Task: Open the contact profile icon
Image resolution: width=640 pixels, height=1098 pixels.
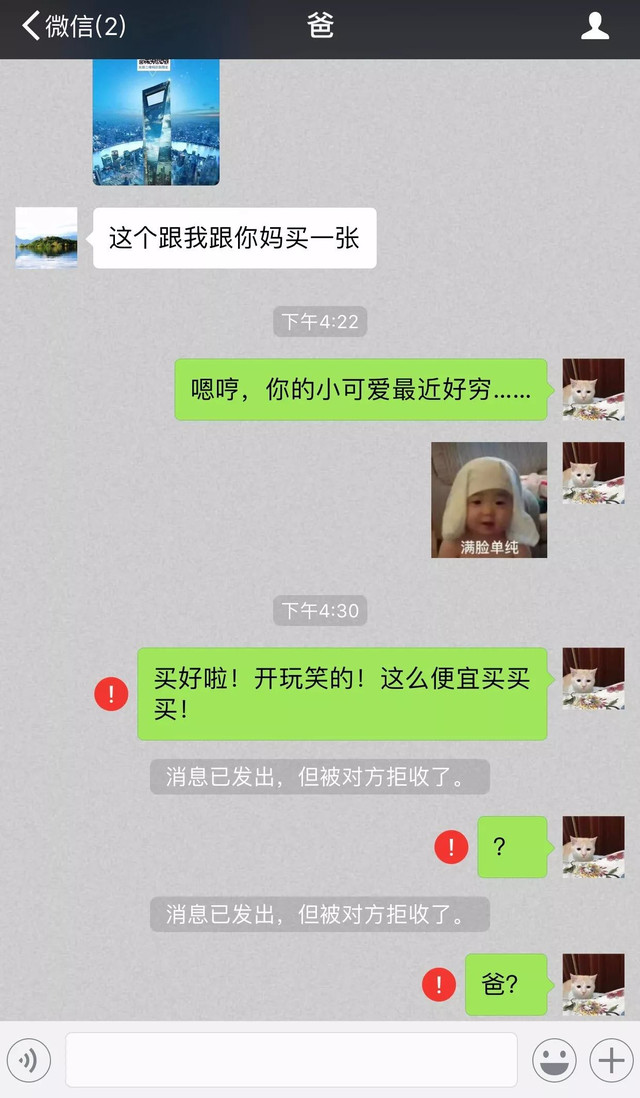Action: [595, 26]
